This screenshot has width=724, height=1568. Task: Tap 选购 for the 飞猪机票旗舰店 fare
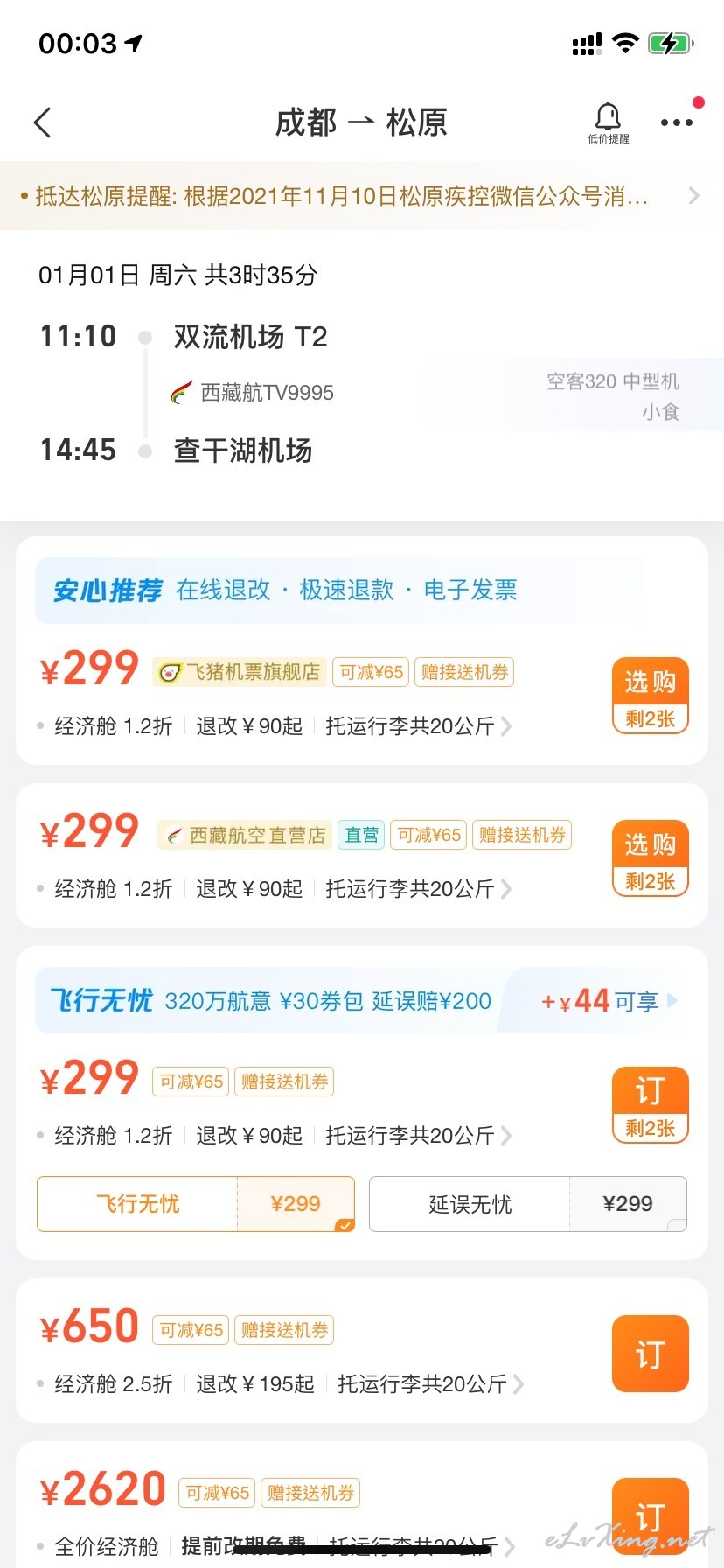[651, 696]
